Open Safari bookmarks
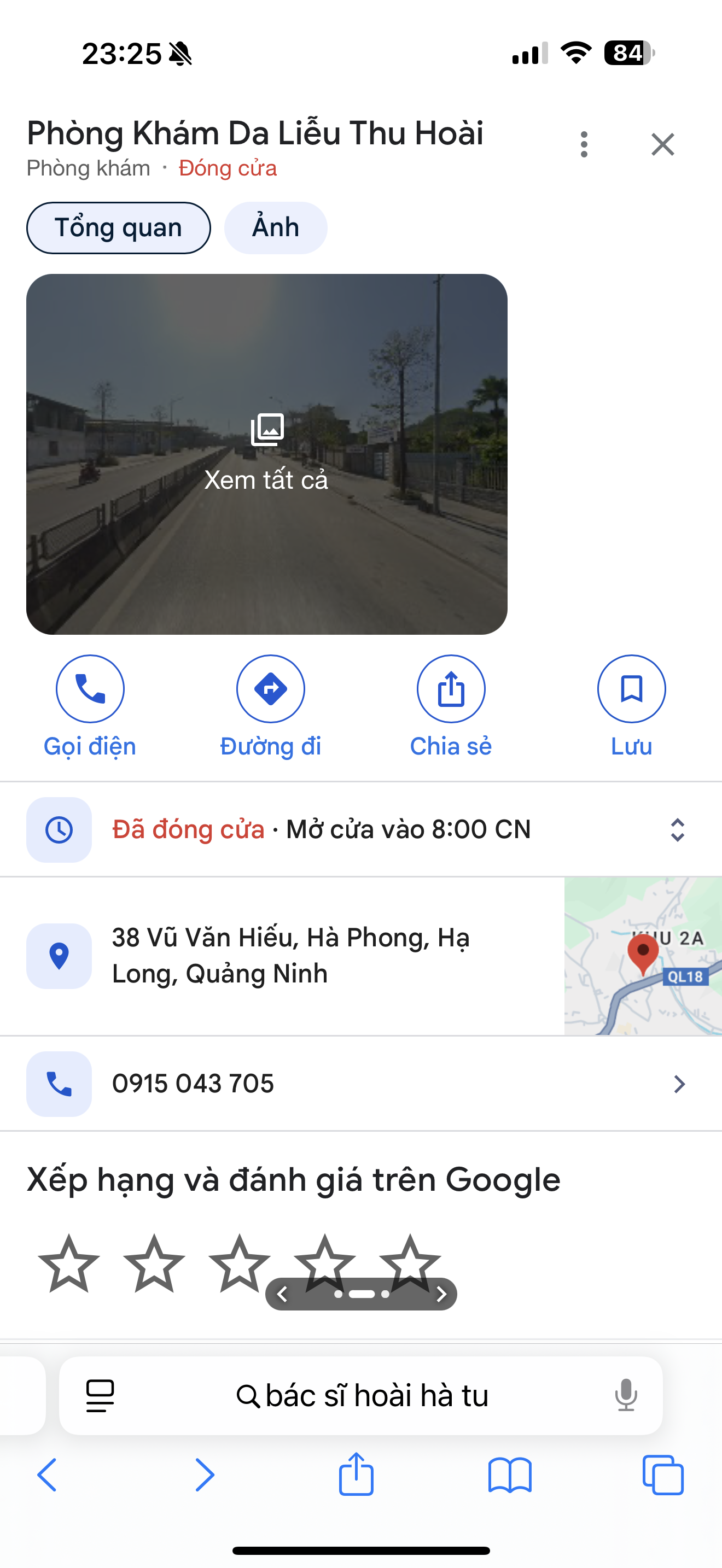This screenshot has height=1568, width=722. coord(510,1475)
